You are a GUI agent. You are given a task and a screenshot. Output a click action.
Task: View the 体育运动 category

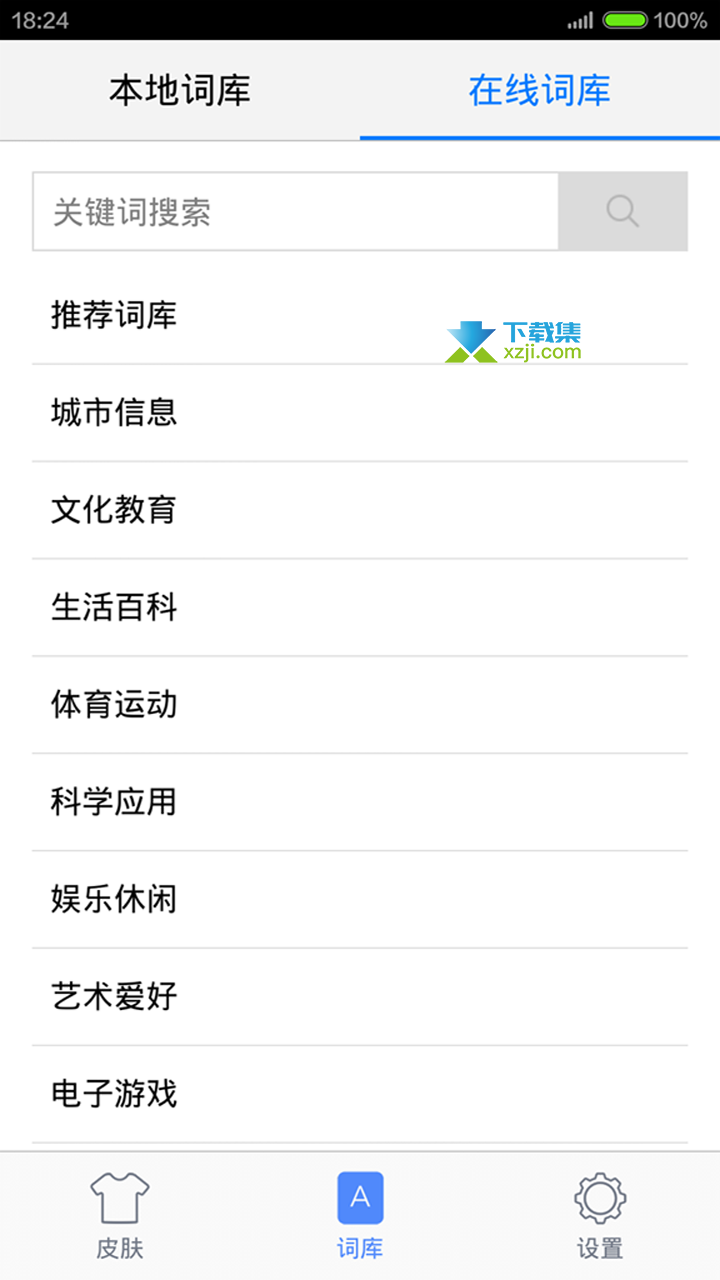click(x=360, y=705)
